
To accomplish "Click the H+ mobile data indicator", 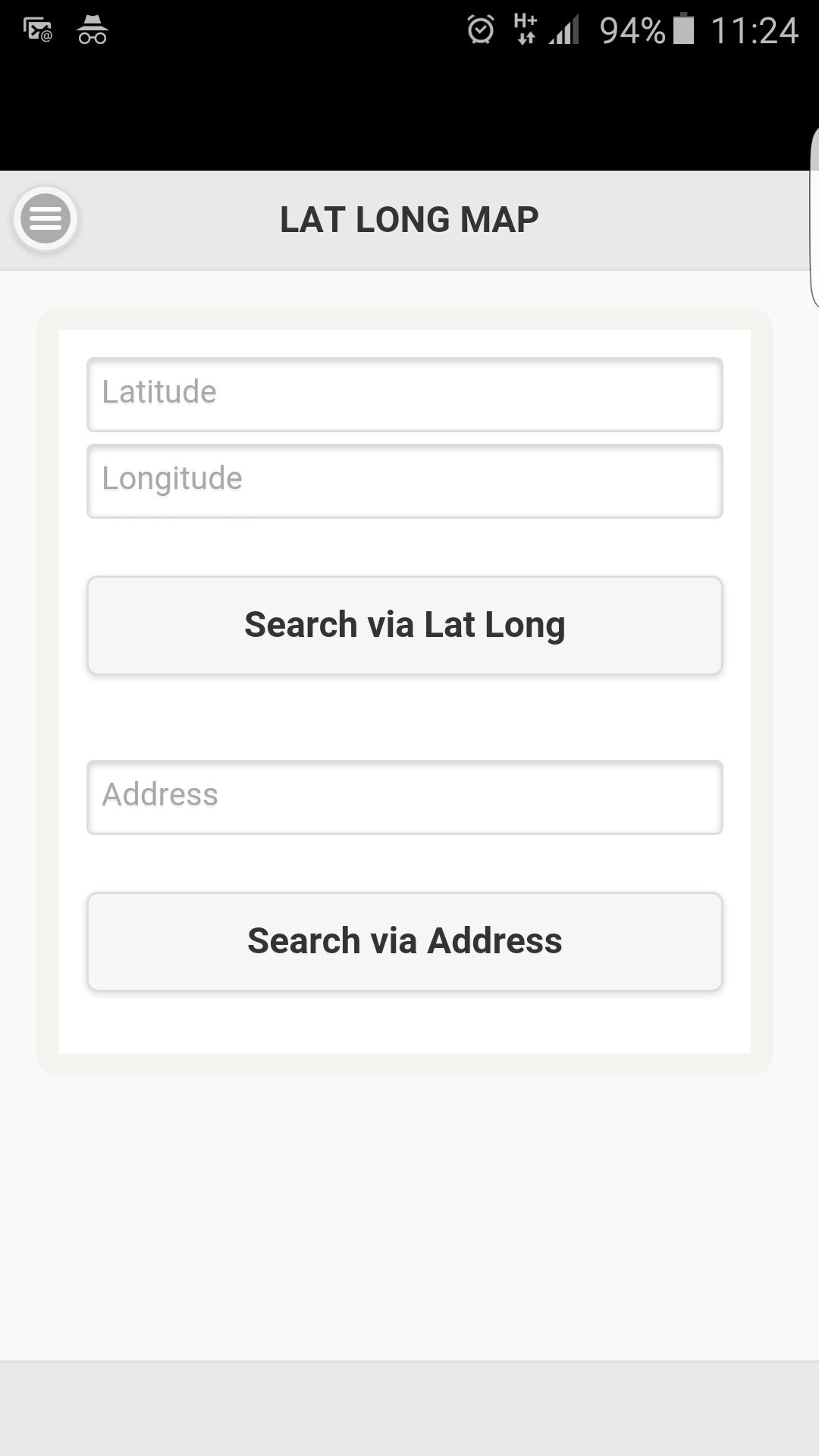I will [x=522, y=29].
